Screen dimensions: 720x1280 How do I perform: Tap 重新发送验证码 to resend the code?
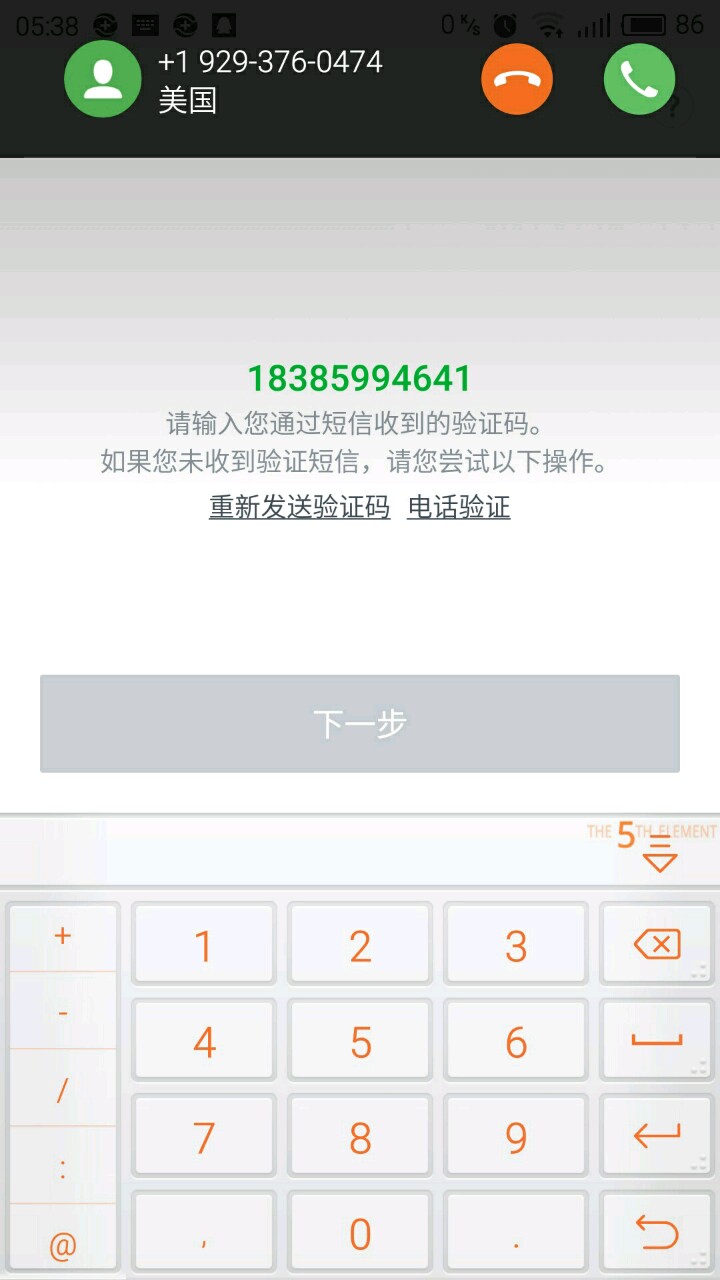pos(299,507)
